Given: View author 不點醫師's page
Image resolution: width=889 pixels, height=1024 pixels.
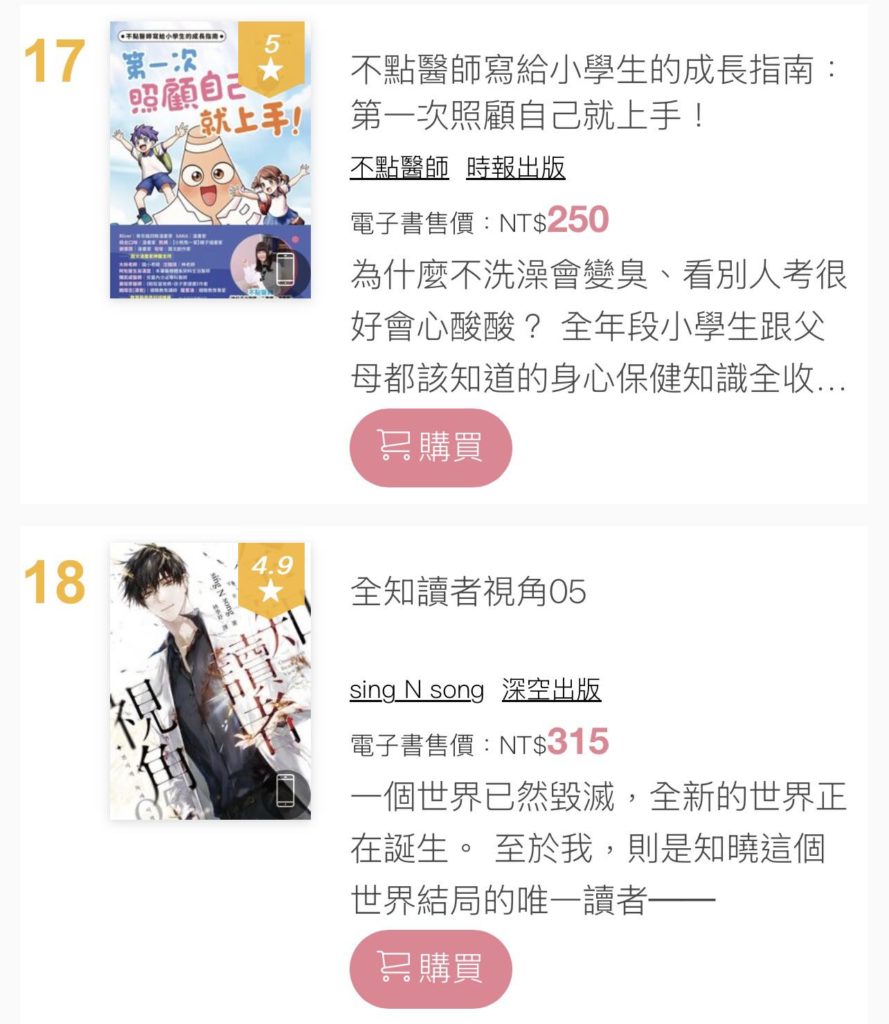Looking at the screenshot, I should (399, 168).
